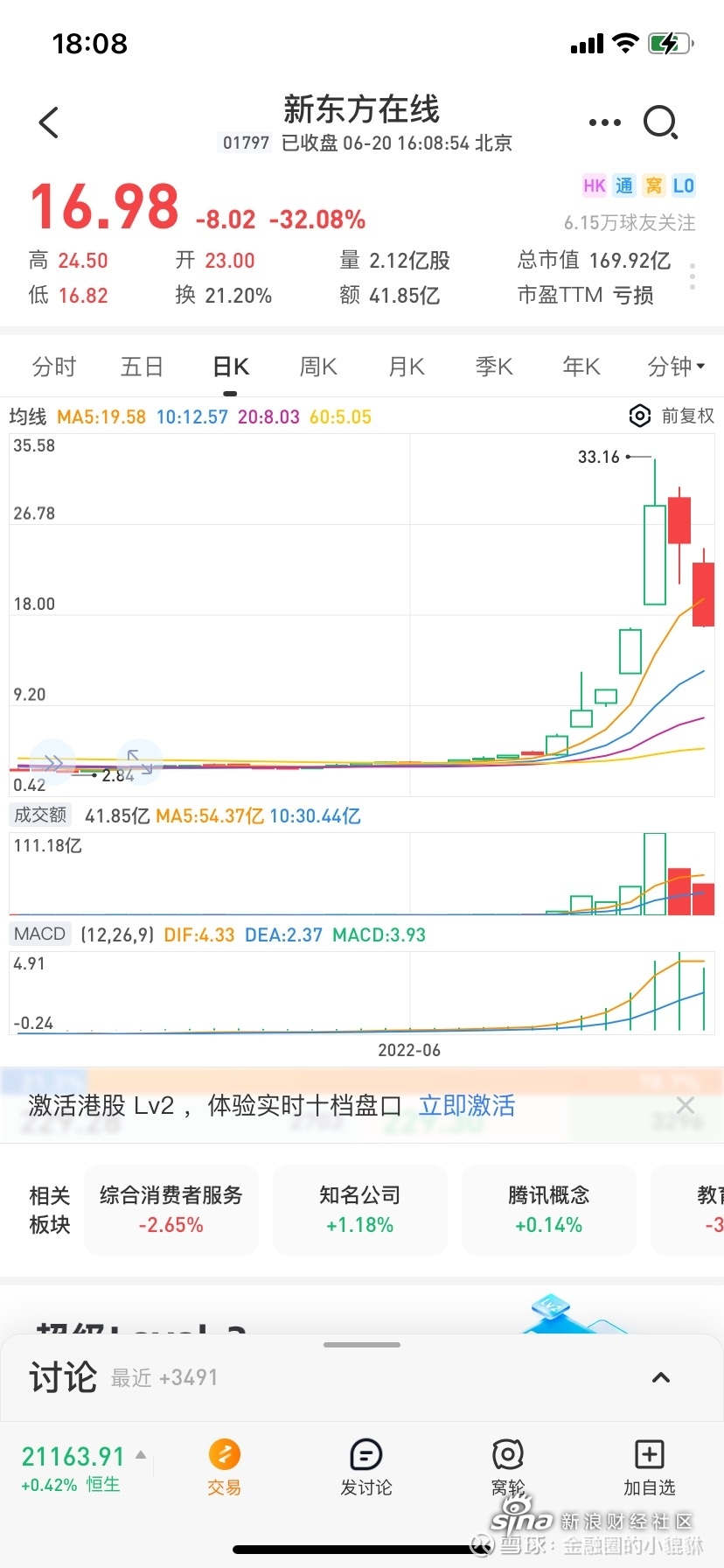Open the search magnifier icon
The image size is (724, 1568).
point(661,122)
